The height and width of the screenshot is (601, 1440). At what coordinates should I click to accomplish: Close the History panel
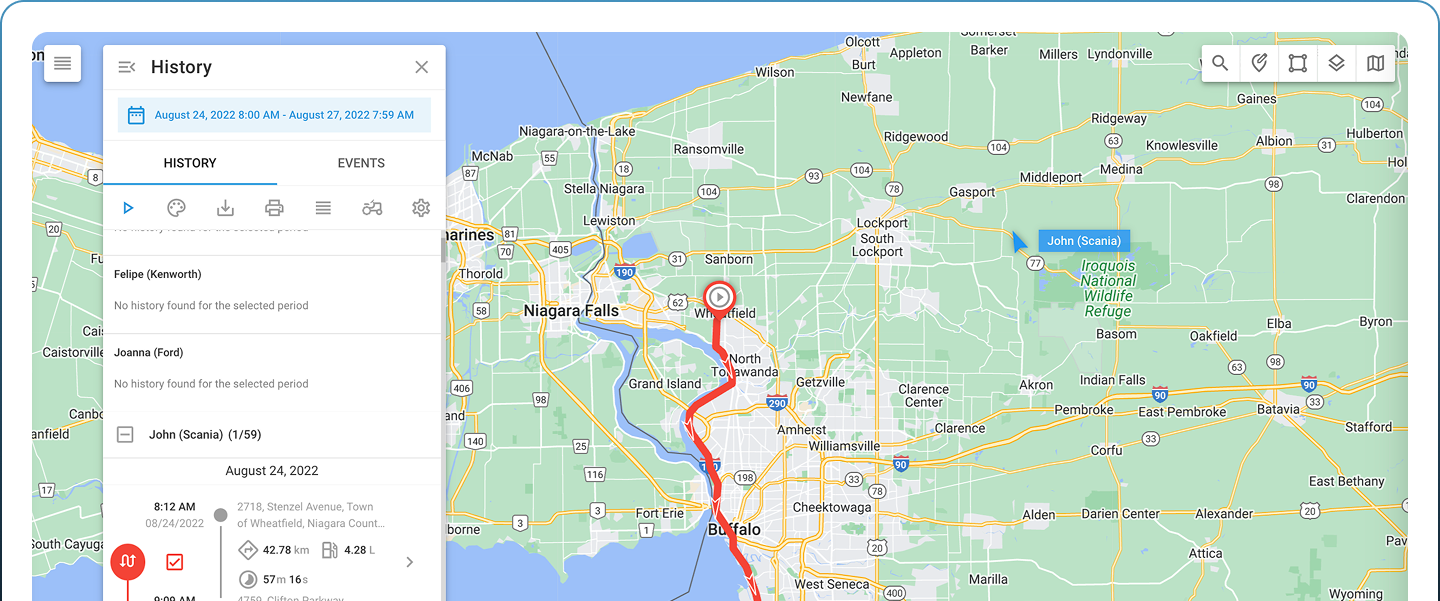pos(421,67)
